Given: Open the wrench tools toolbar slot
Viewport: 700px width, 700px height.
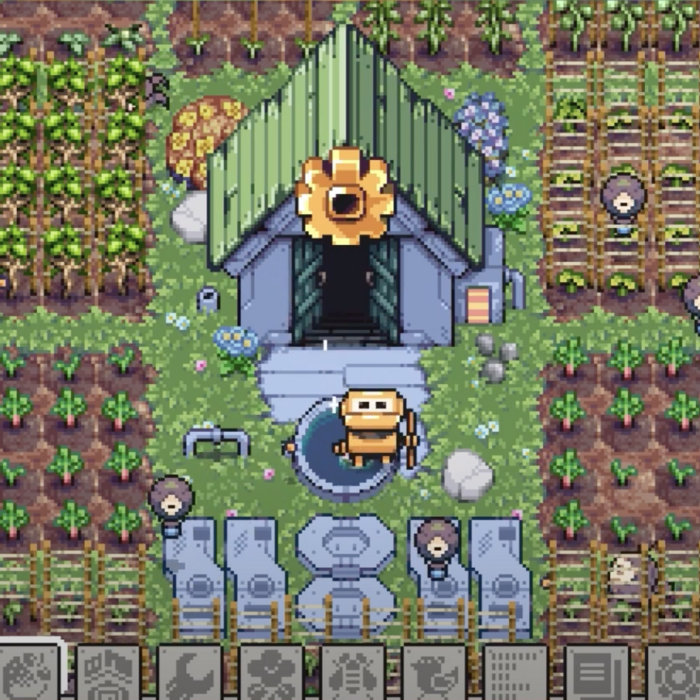Looking at the screenshot, I should (x=189, y=674).
